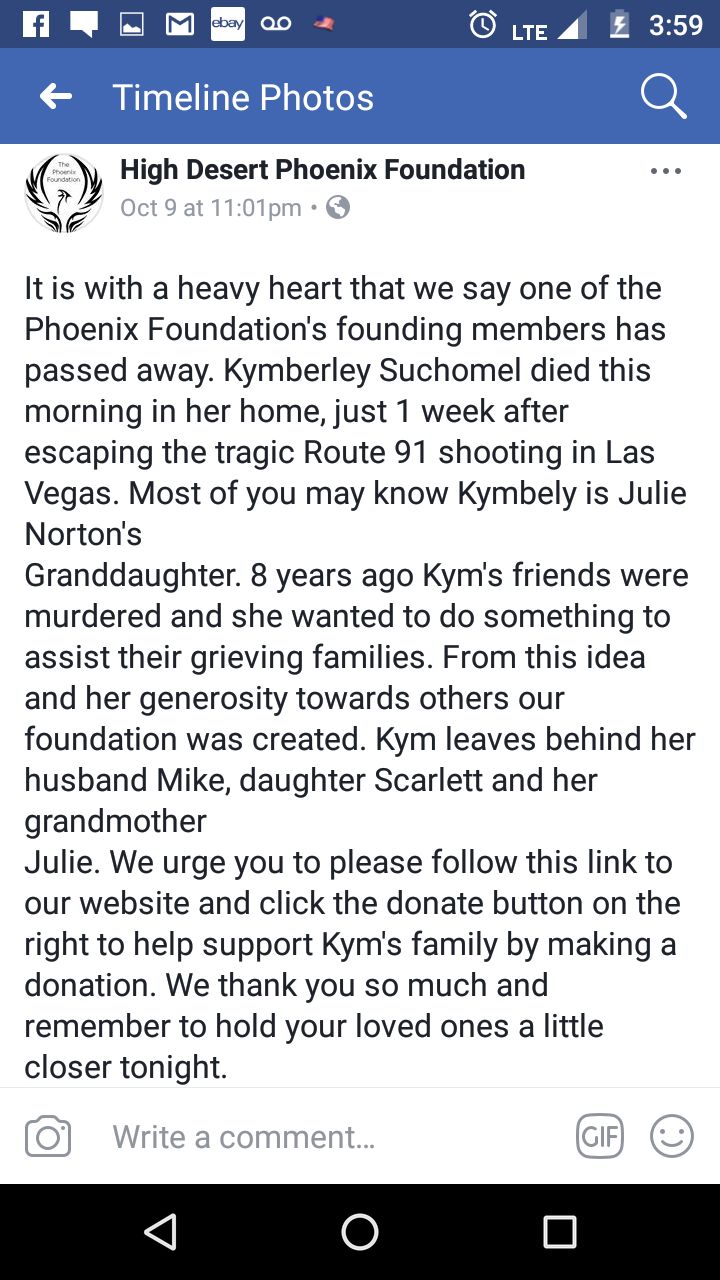This screenshot has height=1280, width=720.
Task: Add a GIF to the comment
Action: pos(600,1137)
